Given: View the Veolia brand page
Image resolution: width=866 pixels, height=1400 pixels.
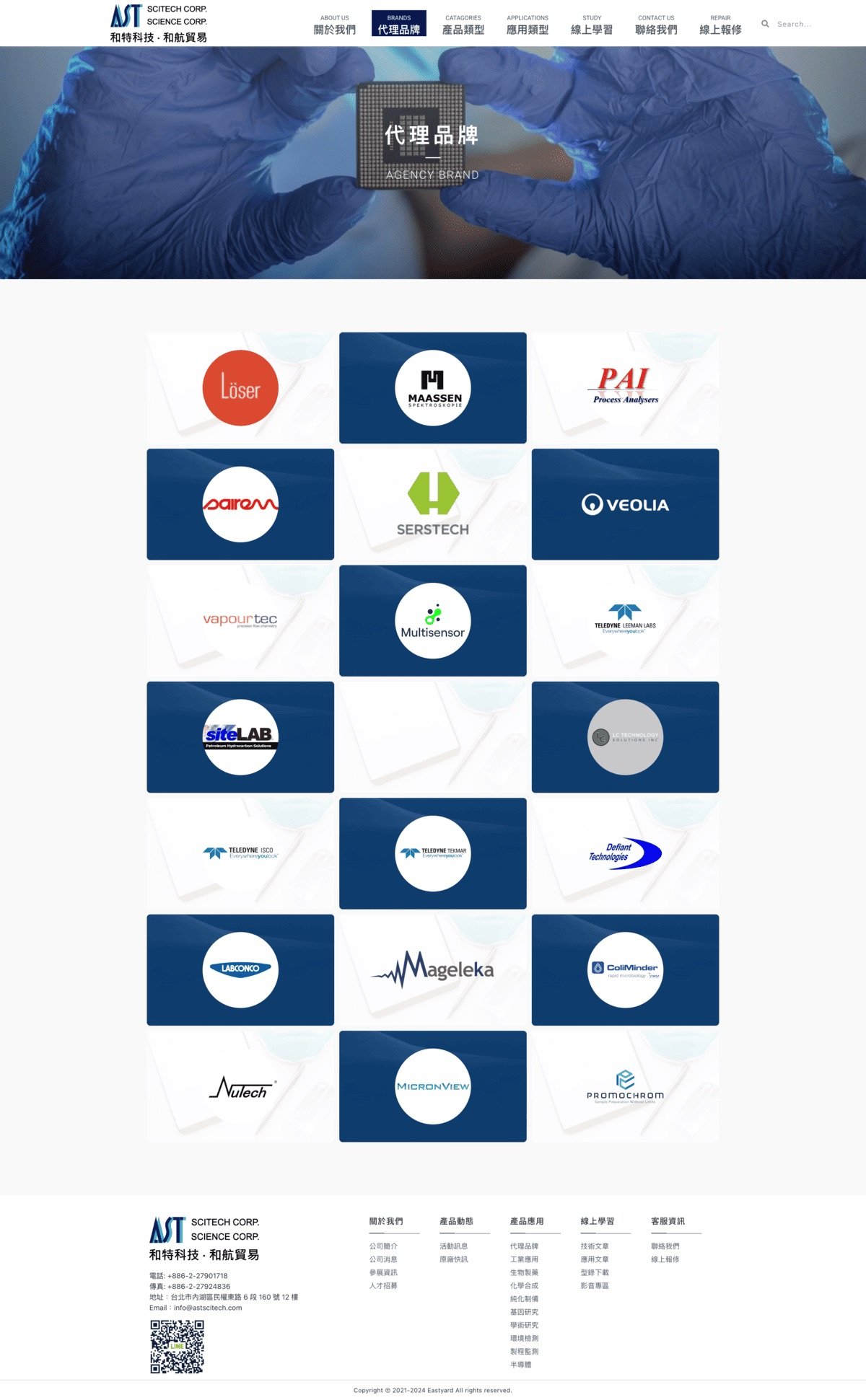Looking at the screenshot, I should pyautogui.click(x=625, y=504).
